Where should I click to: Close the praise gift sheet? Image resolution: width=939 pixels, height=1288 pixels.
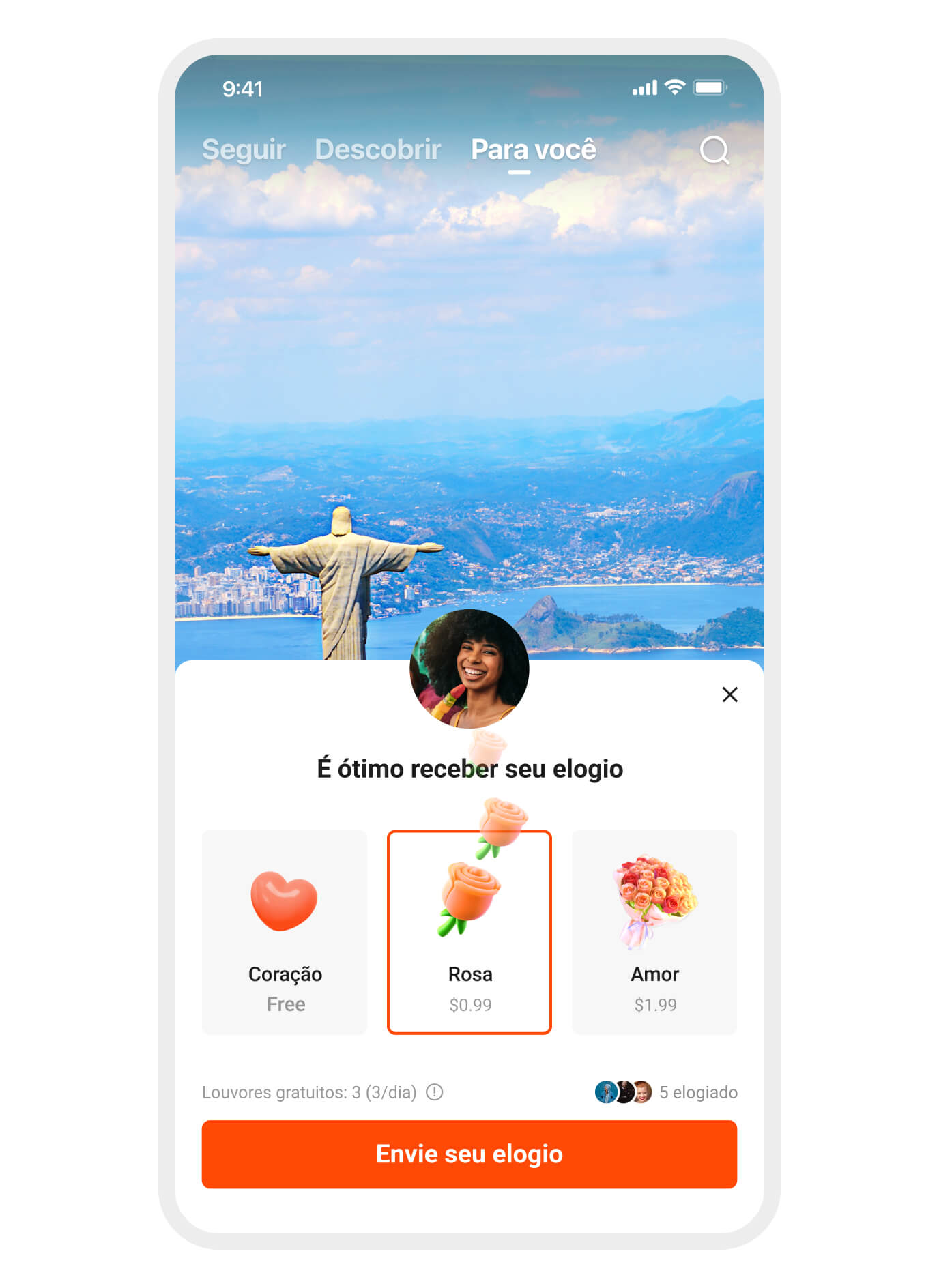pyautogui.click(x=729, y=694)
